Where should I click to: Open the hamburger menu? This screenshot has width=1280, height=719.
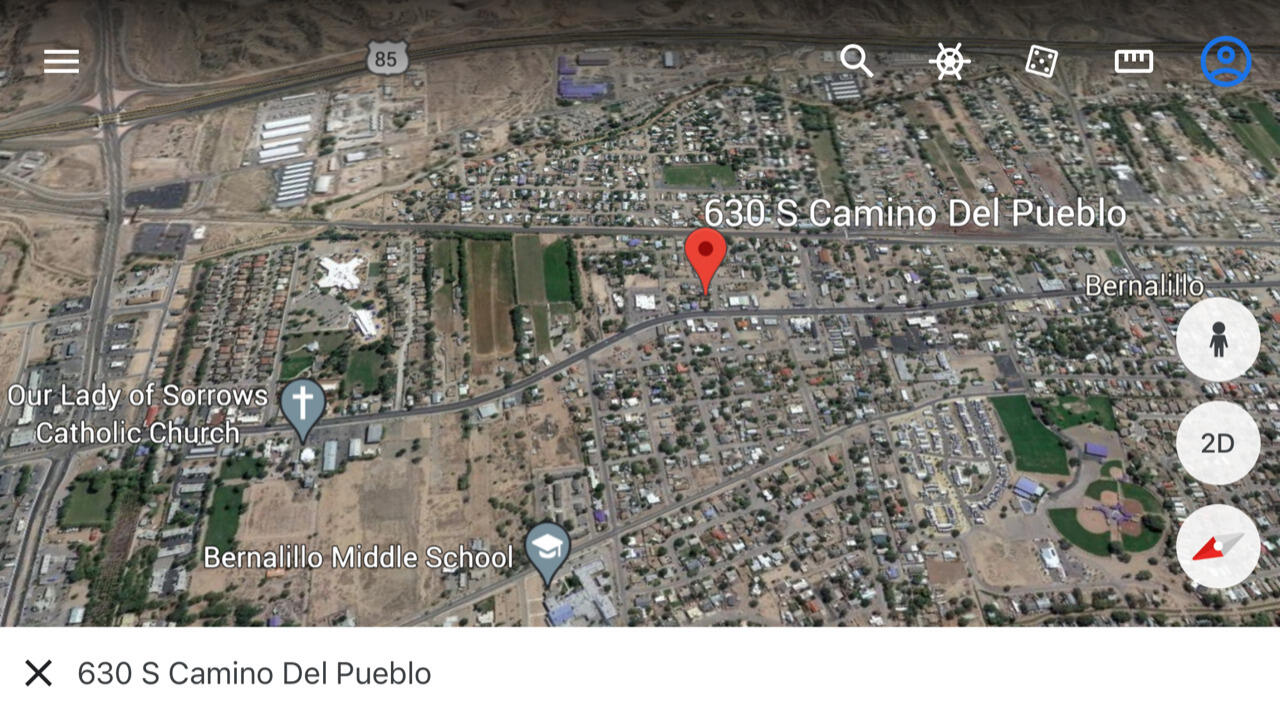point(61,62)
